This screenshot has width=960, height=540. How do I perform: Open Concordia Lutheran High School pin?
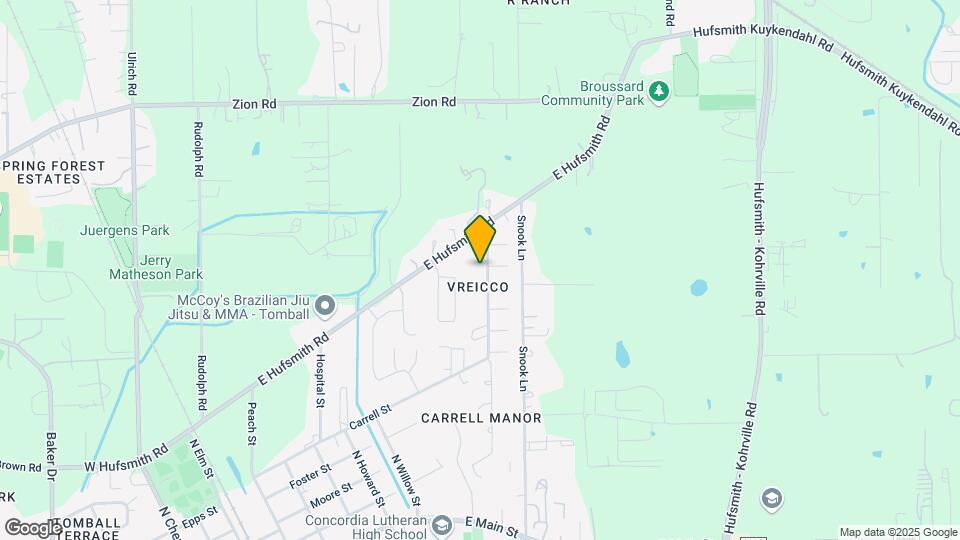coord(443,525)
